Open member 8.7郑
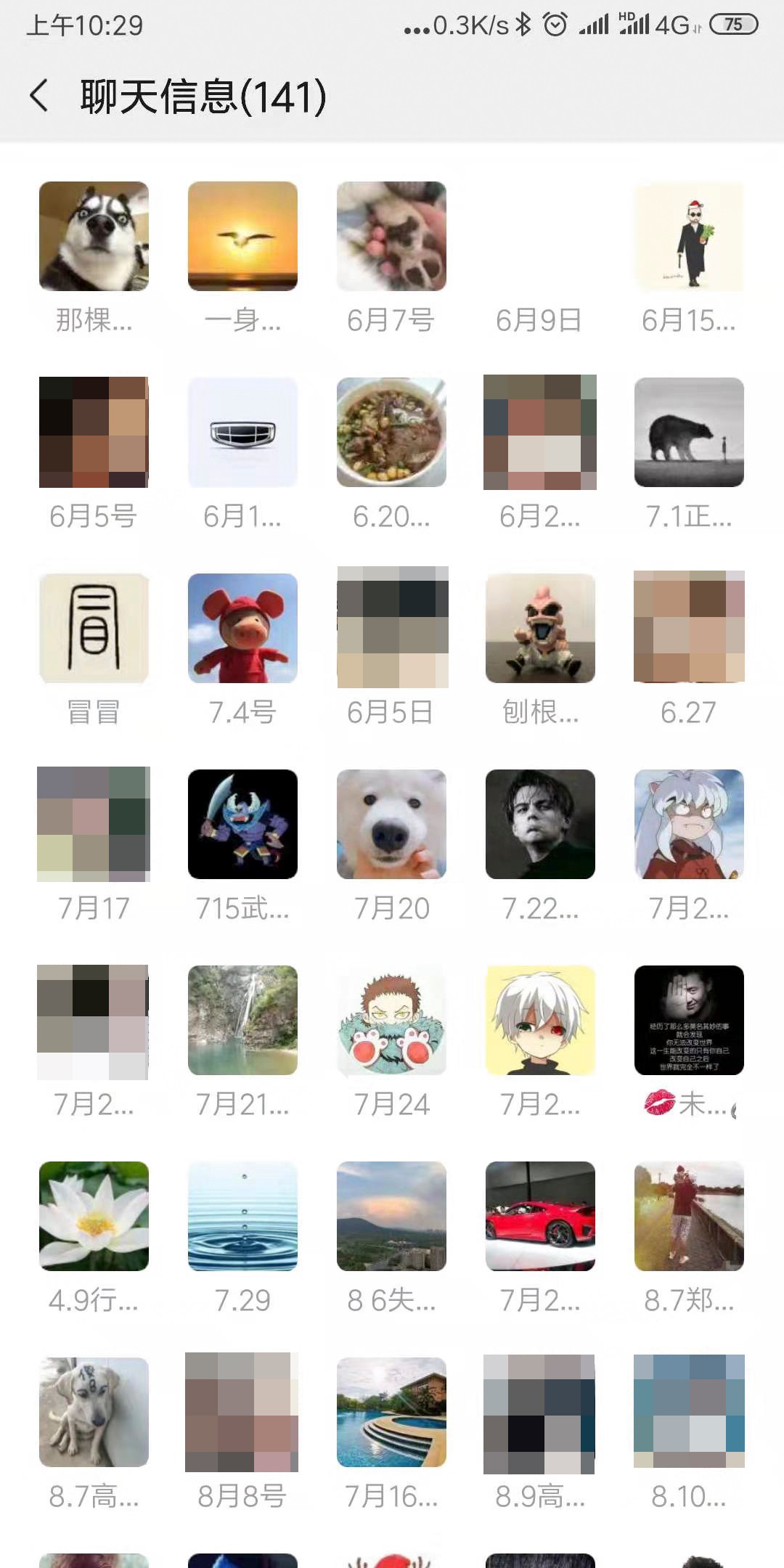 tap(689, 1217)
